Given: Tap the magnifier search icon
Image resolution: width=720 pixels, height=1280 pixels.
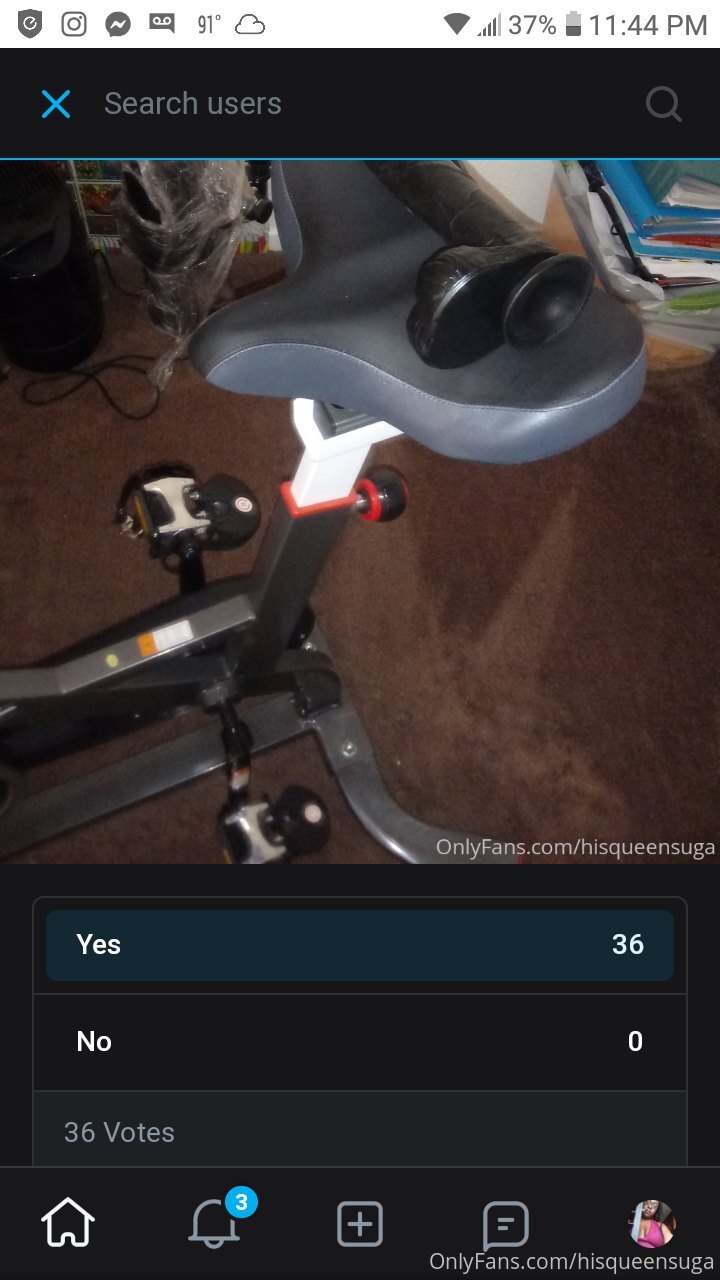Looking at the screenshot, I should [x=663, y=104].
